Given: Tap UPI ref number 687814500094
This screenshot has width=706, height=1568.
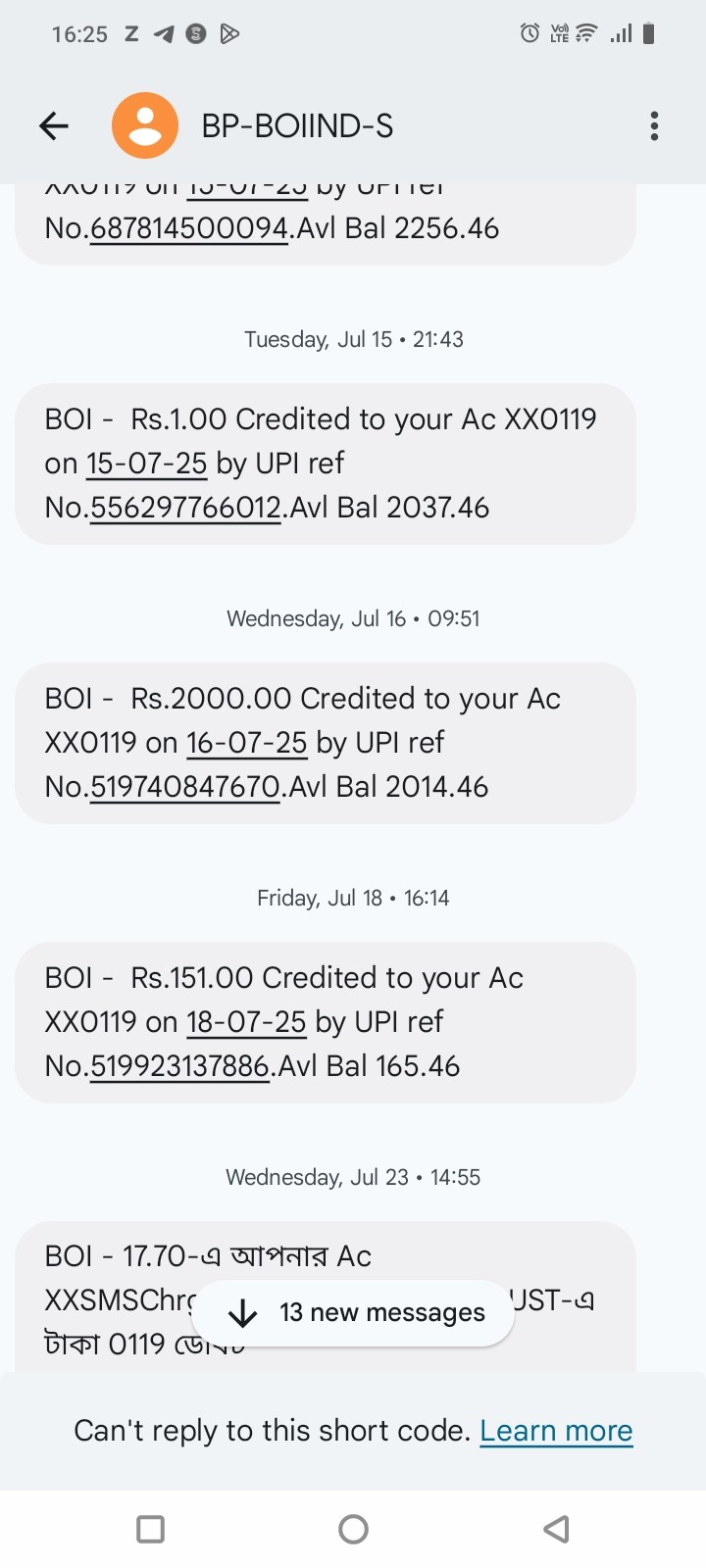Looking at the screenshot, I should click(x=189, y=228).
